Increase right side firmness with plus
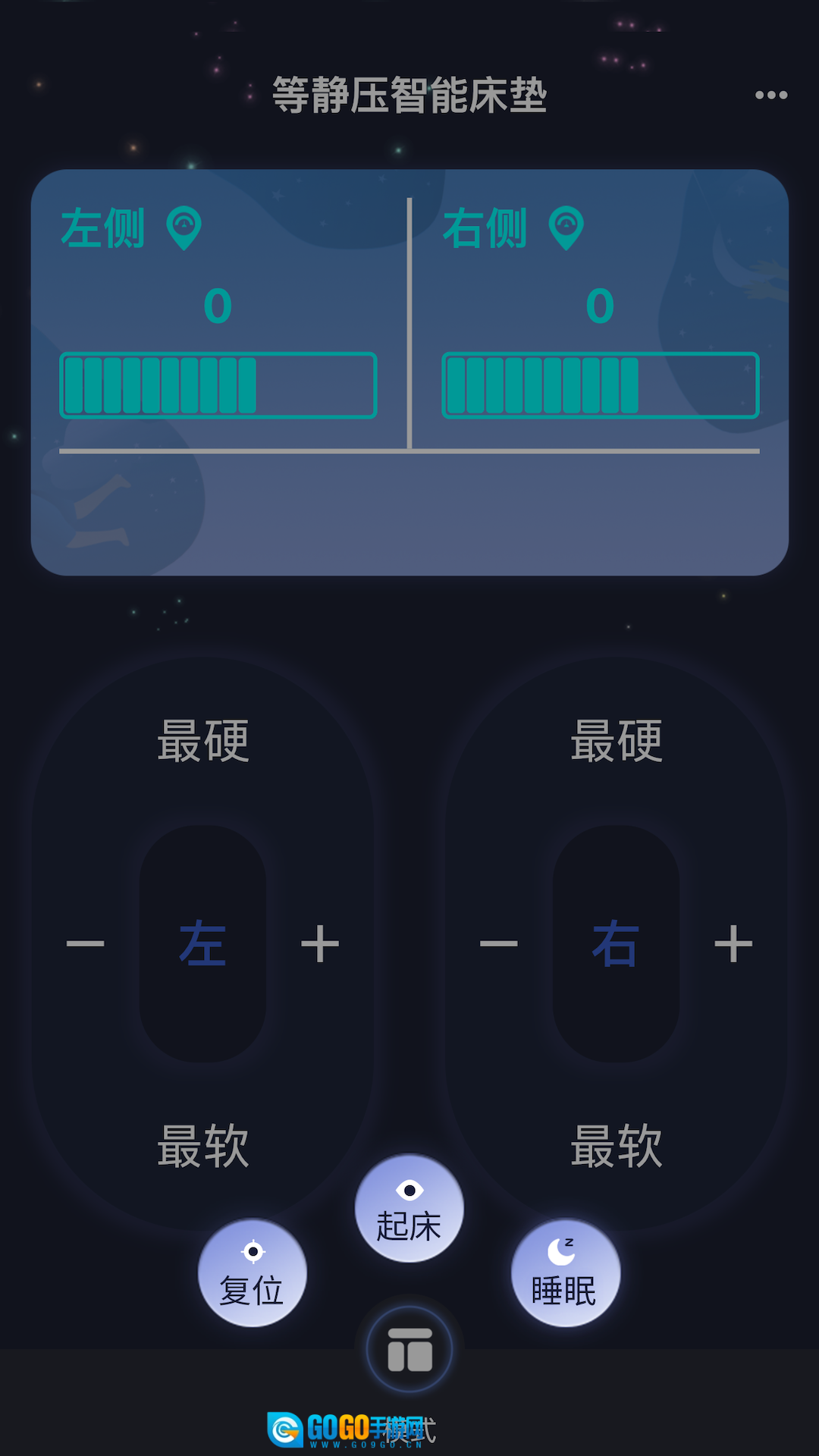 (733, 944)
